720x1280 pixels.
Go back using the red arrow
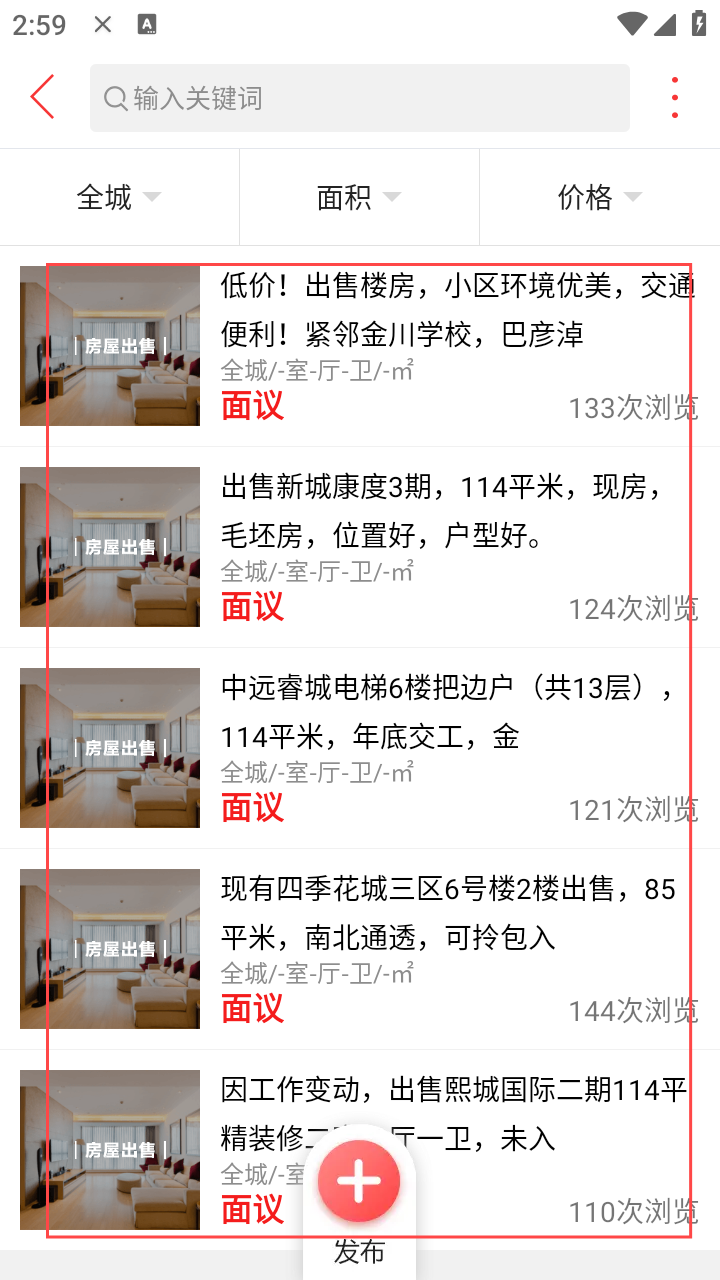(42, 97)
